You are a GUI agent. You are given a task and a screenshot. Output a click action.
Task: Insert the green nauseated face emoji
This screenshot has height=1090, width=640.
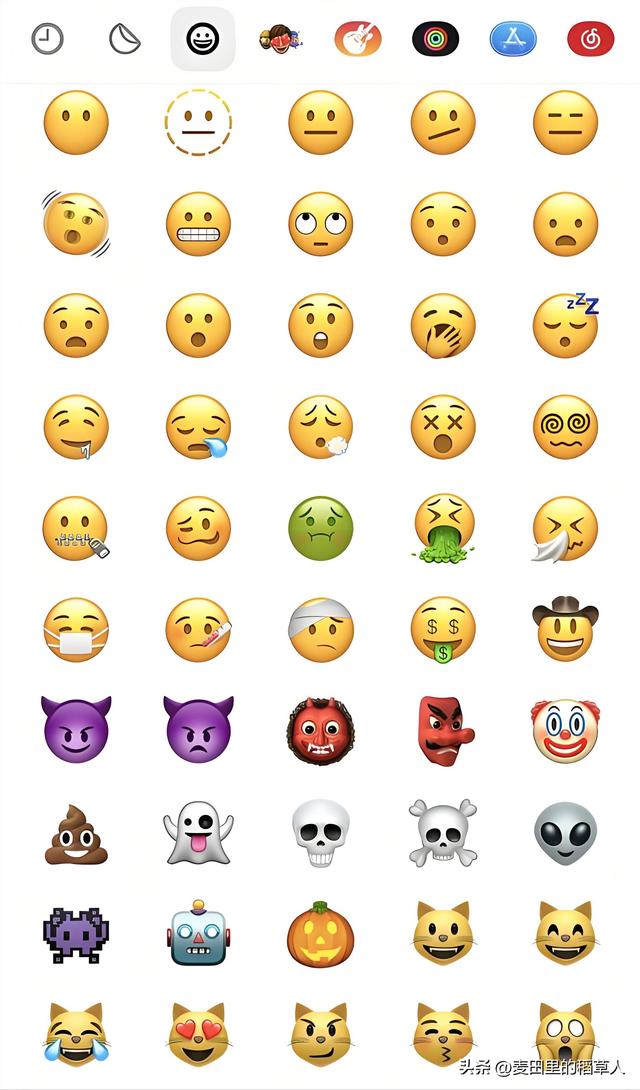point(321,529)
